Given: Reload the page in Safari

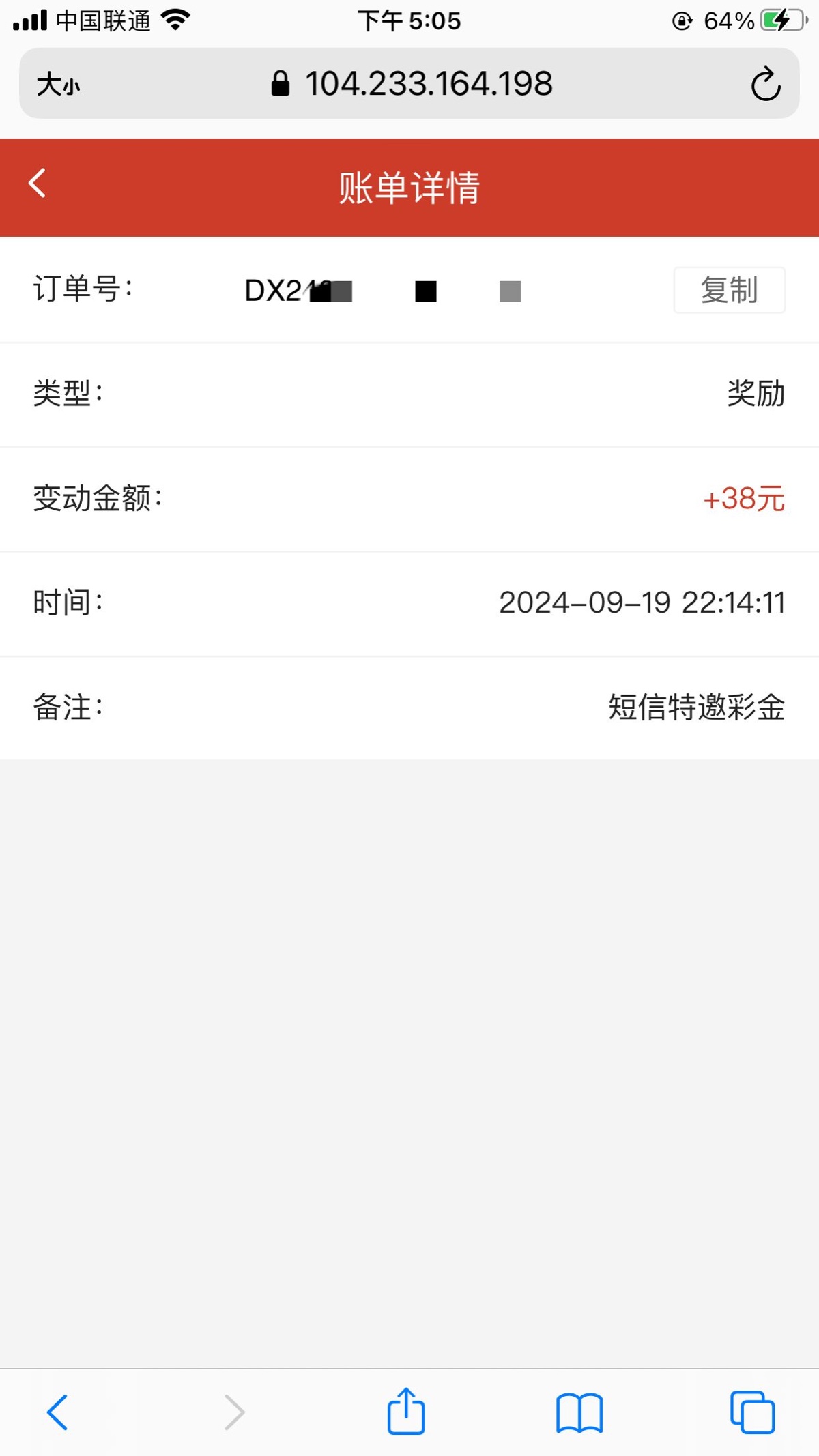Looking at the screenshot, I should [765, 84].
